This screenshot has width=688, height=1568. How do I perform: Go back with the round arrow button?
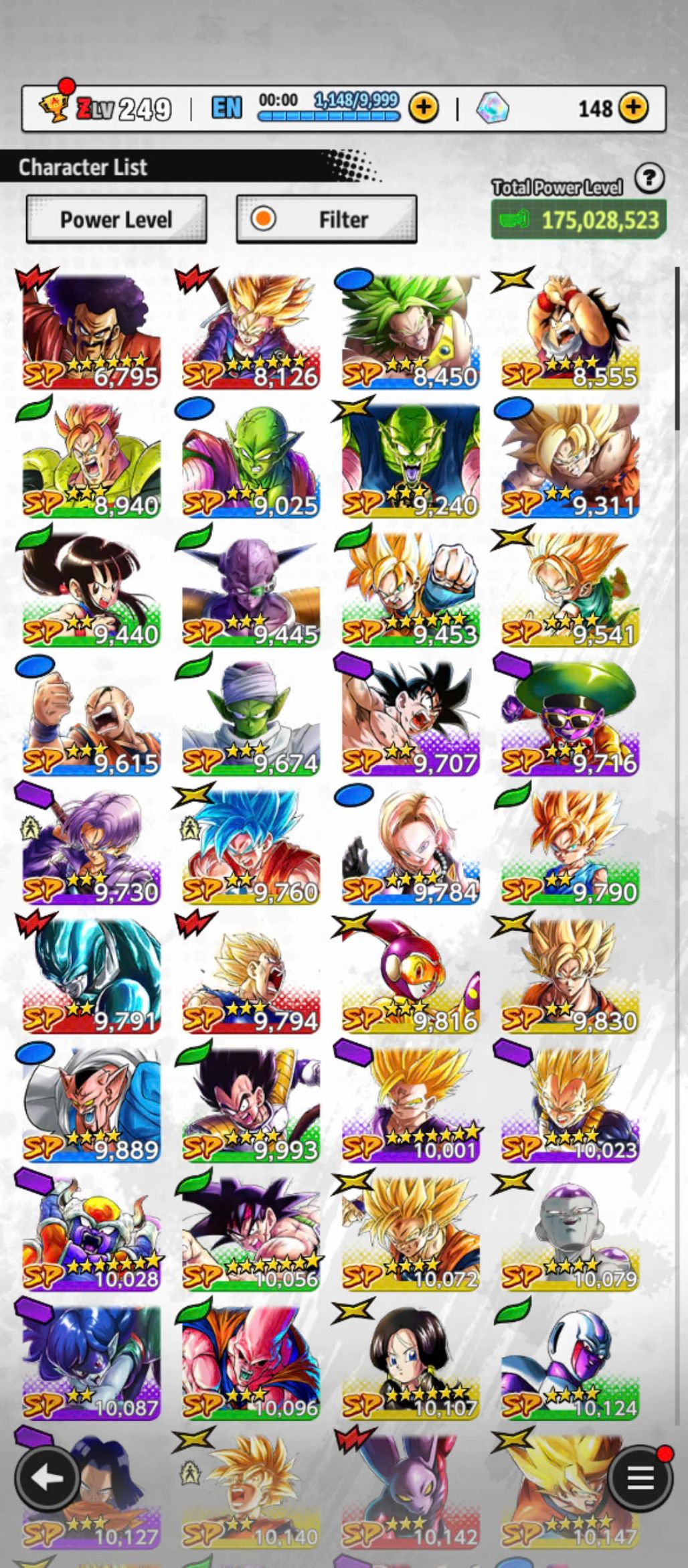click(x=47, y=1477)
